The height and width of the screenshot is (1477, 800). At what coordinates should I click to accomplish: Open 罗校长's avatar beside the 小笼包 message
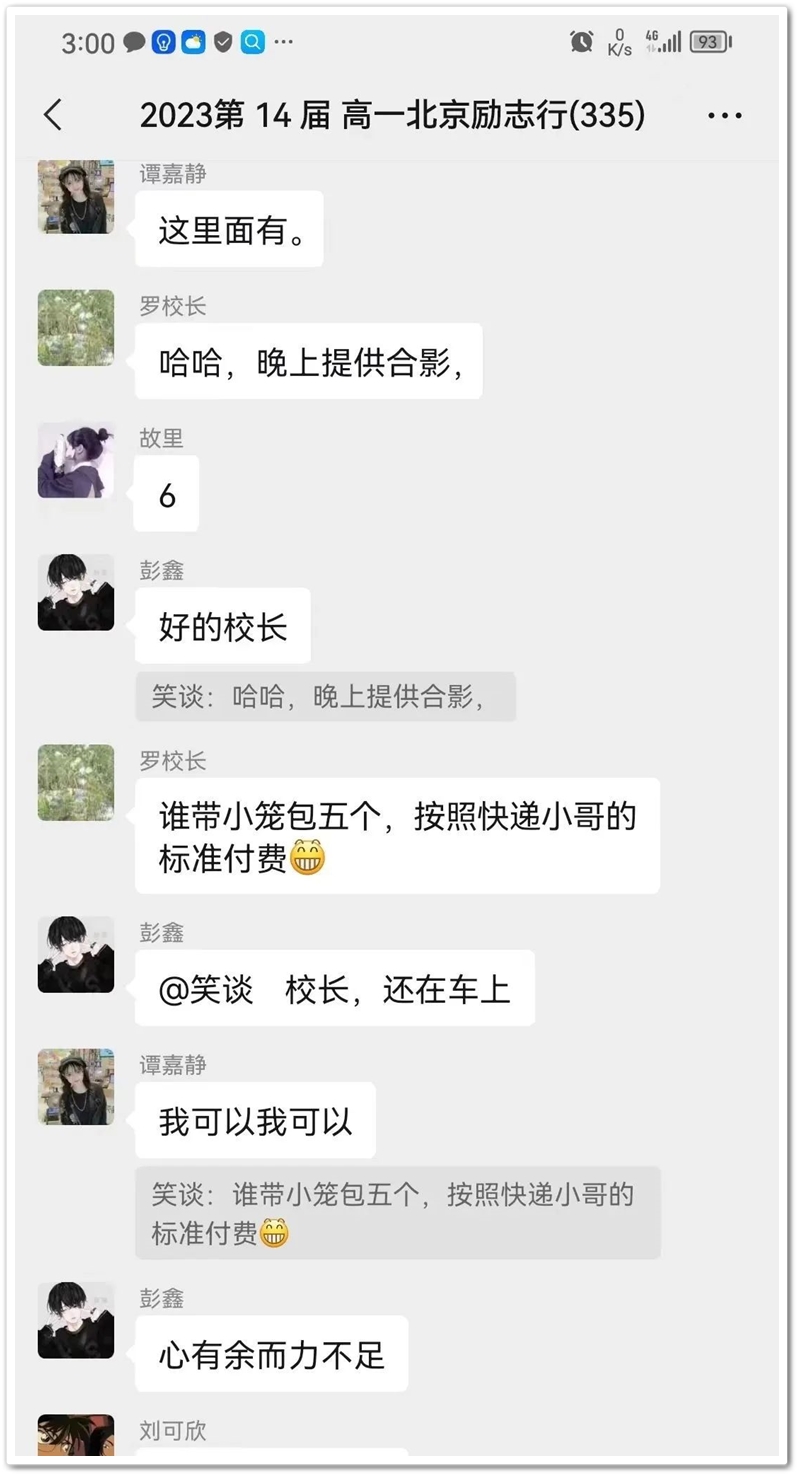tap(76, 782)
